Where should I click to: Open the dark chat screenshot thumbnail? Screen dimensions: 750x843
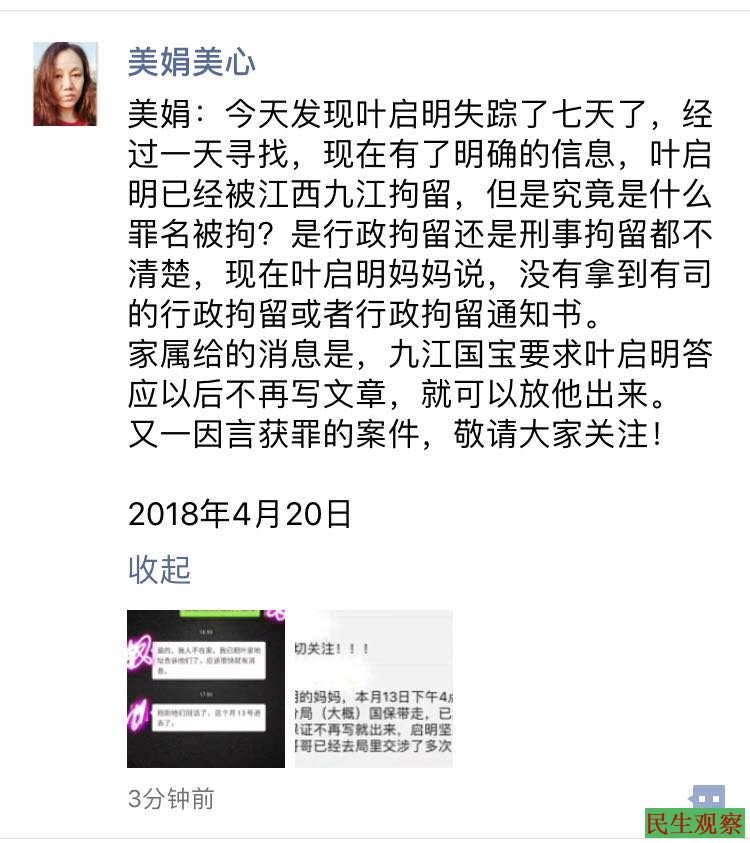coord(206,688)
